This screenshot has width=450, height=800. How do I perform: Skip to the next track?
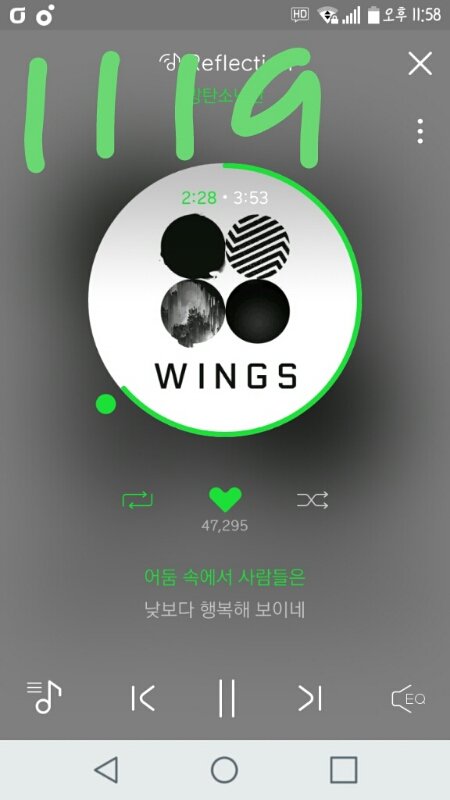pos(310,698)
